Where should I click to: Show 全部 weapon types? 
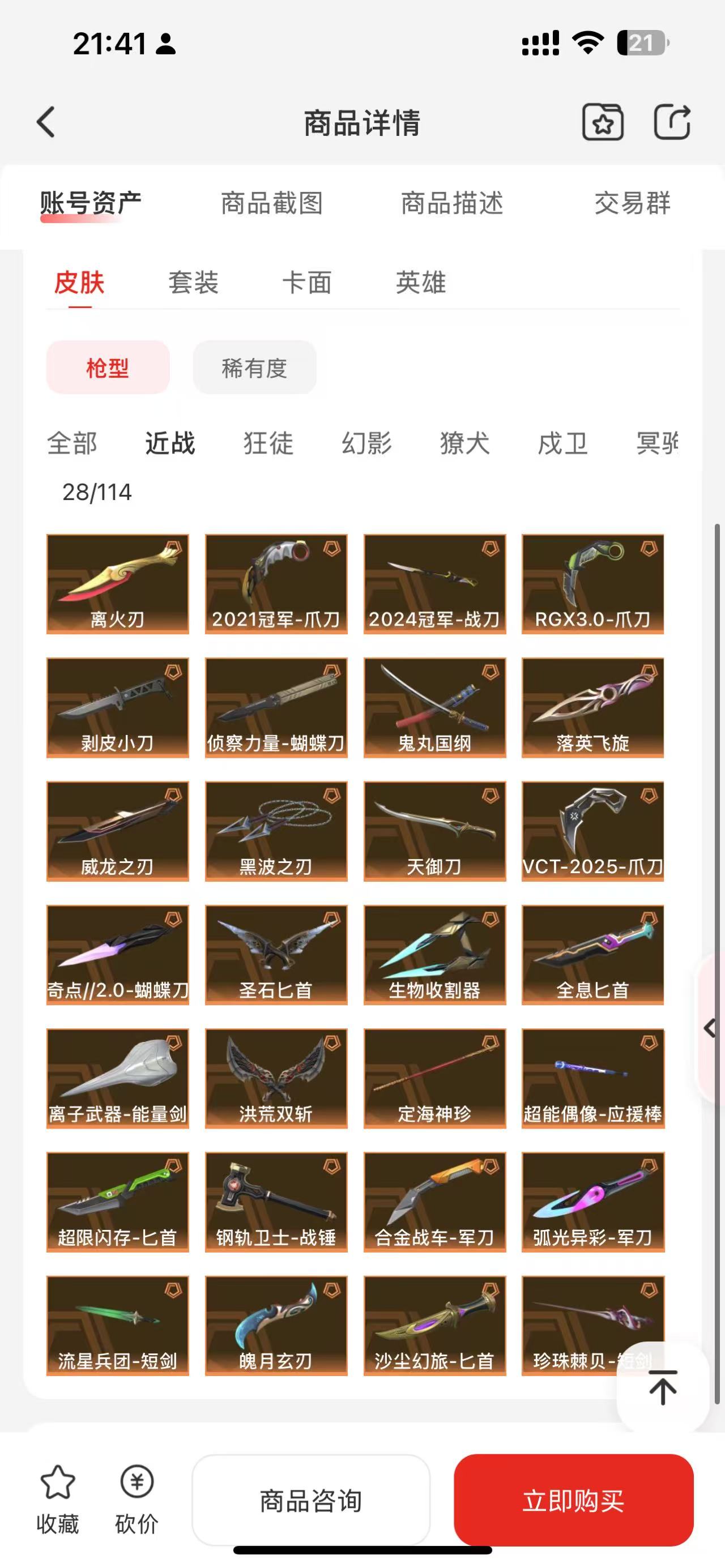72,443
